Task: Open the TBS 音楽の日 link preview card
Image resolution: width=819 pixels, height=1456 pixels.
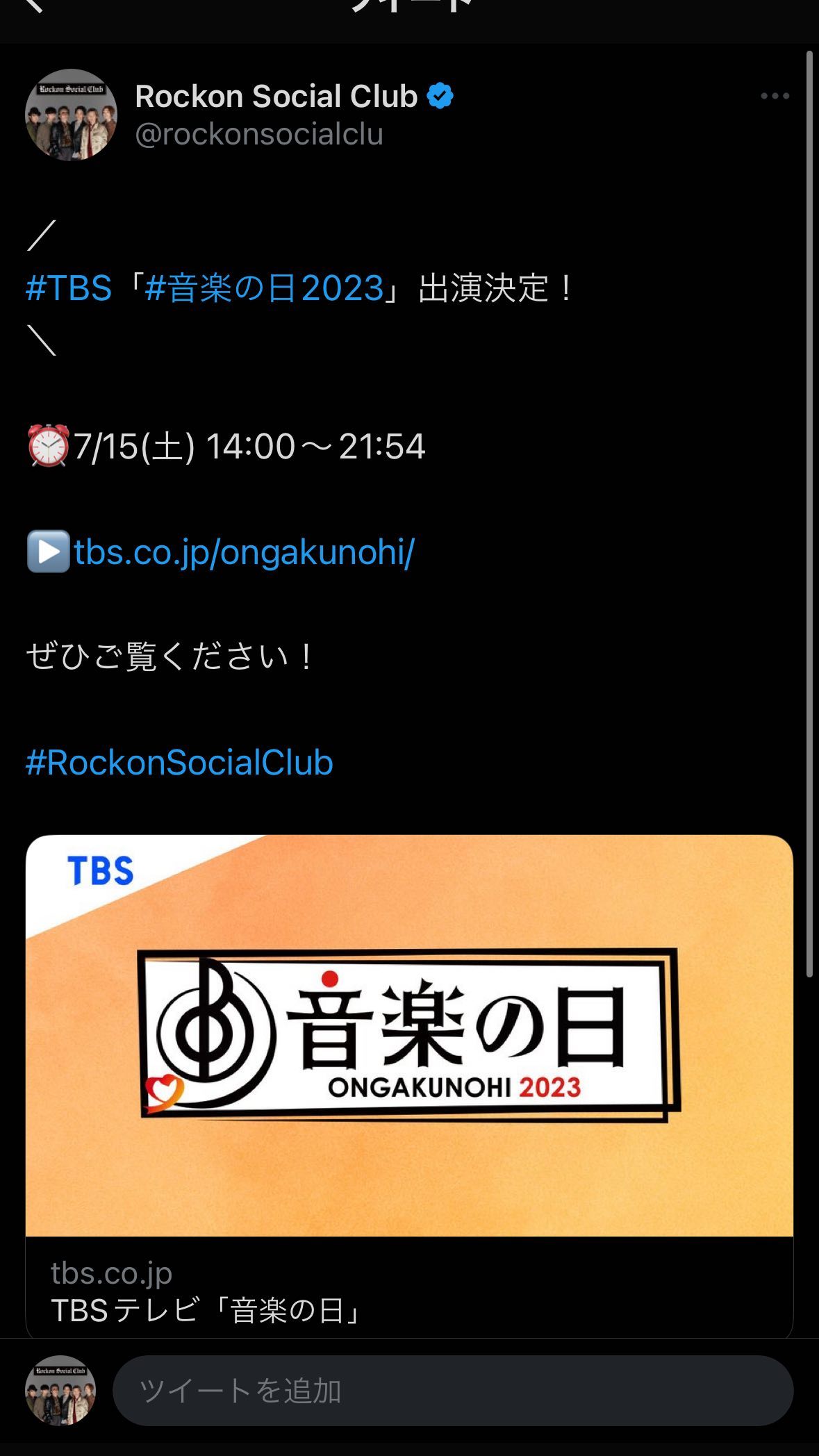Action: click(409, 1084)
